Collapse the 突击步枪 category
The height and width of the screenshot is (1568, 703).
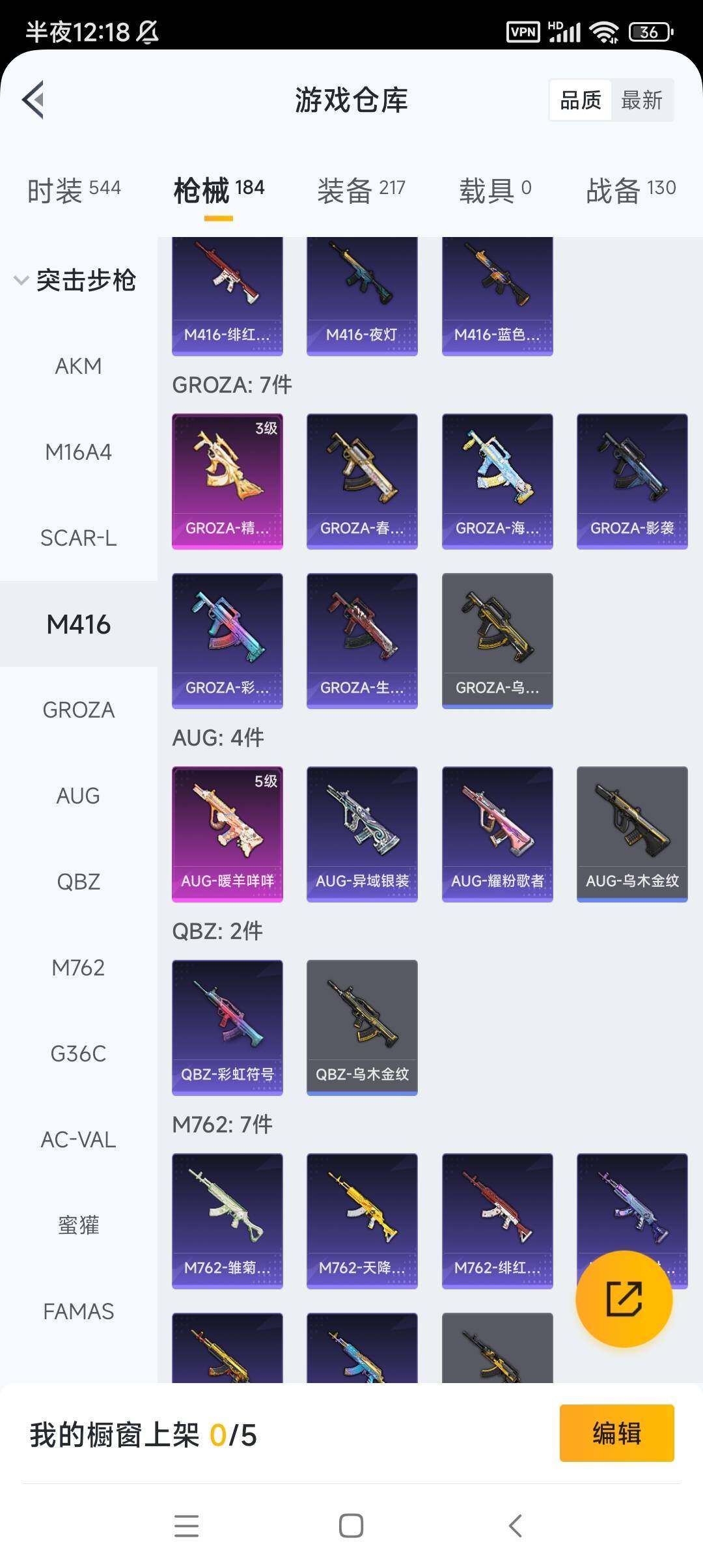coord(75,281)
